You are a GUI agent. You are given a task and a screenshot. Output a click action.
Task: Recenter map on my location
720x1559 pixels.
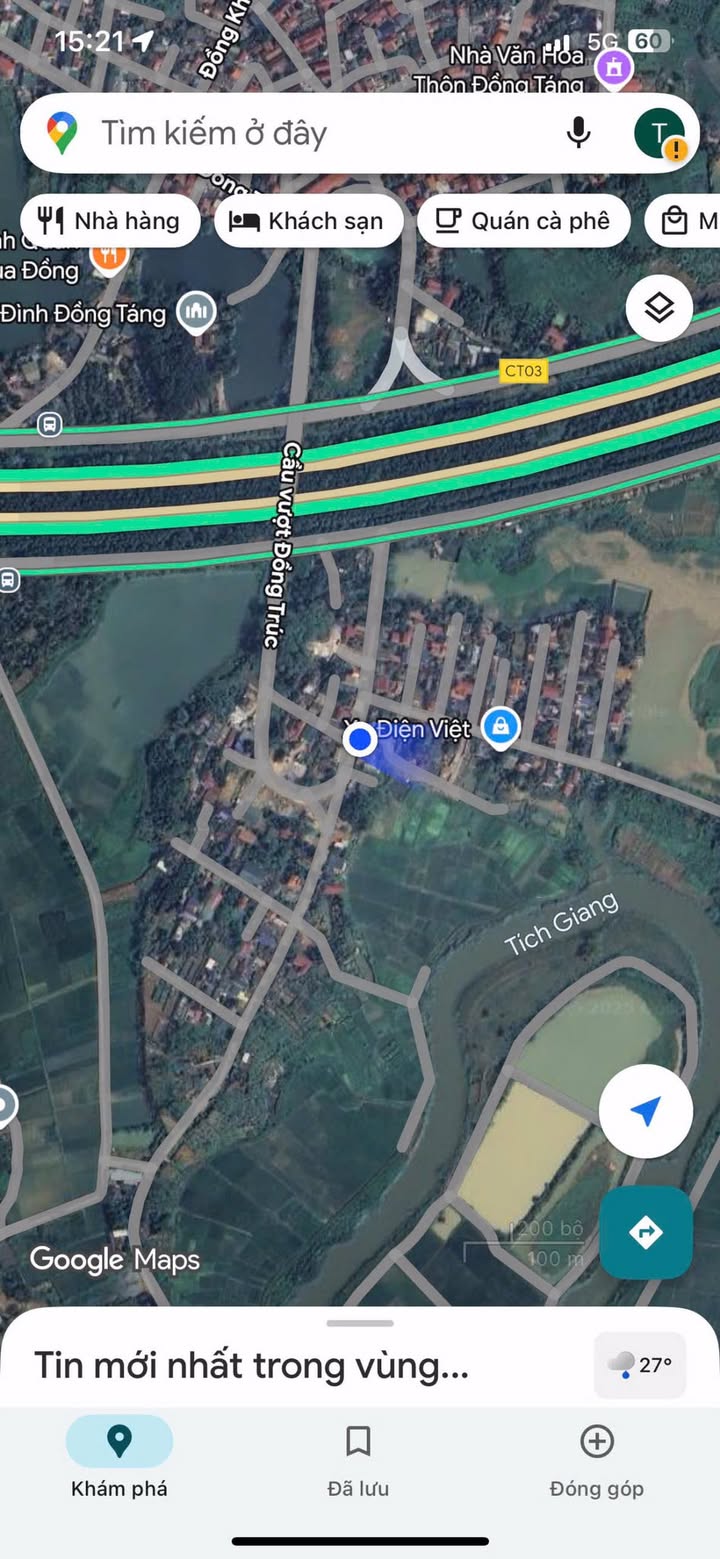point(645,1111)
